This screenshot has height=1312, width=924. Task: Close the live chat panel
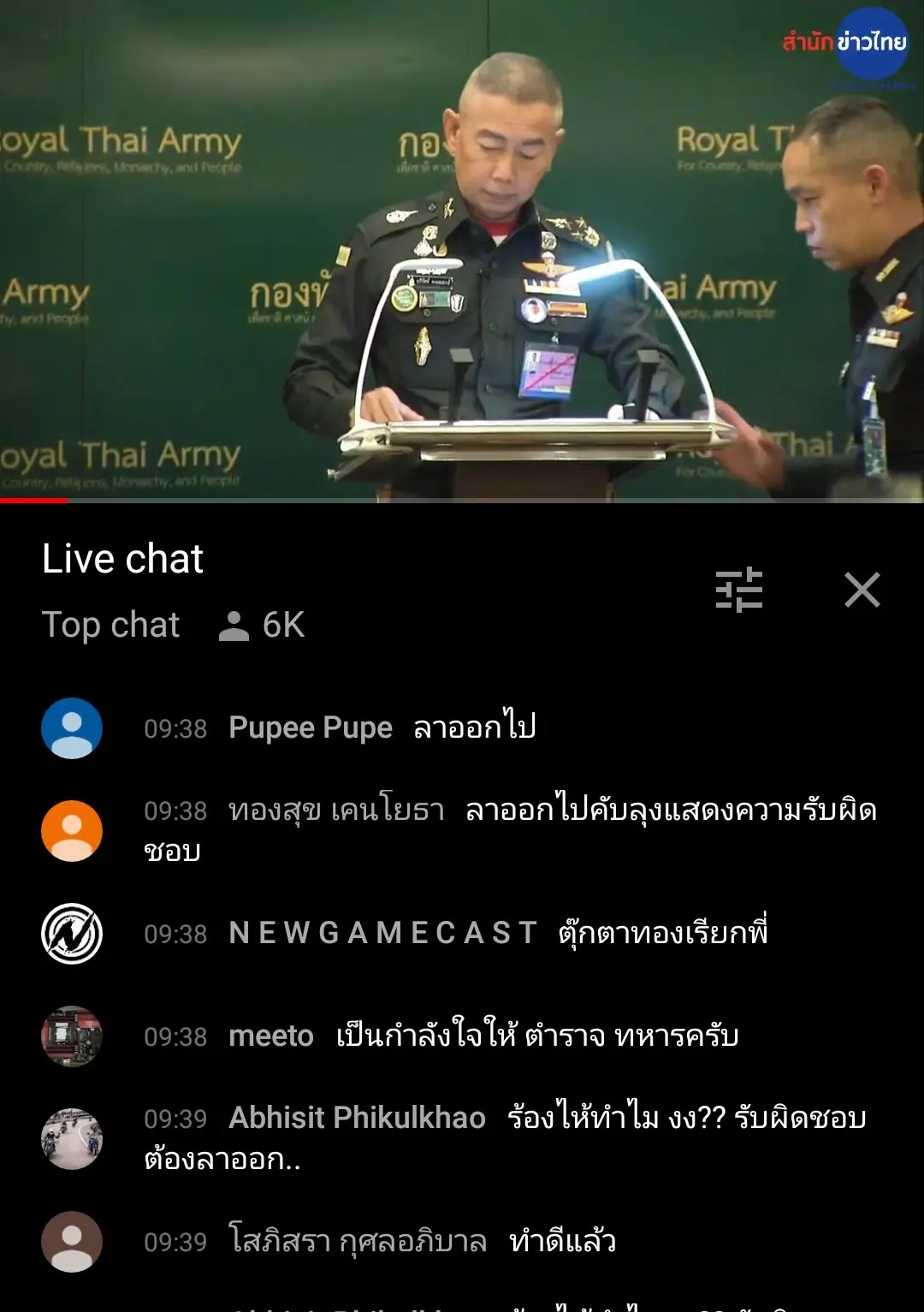862,590
